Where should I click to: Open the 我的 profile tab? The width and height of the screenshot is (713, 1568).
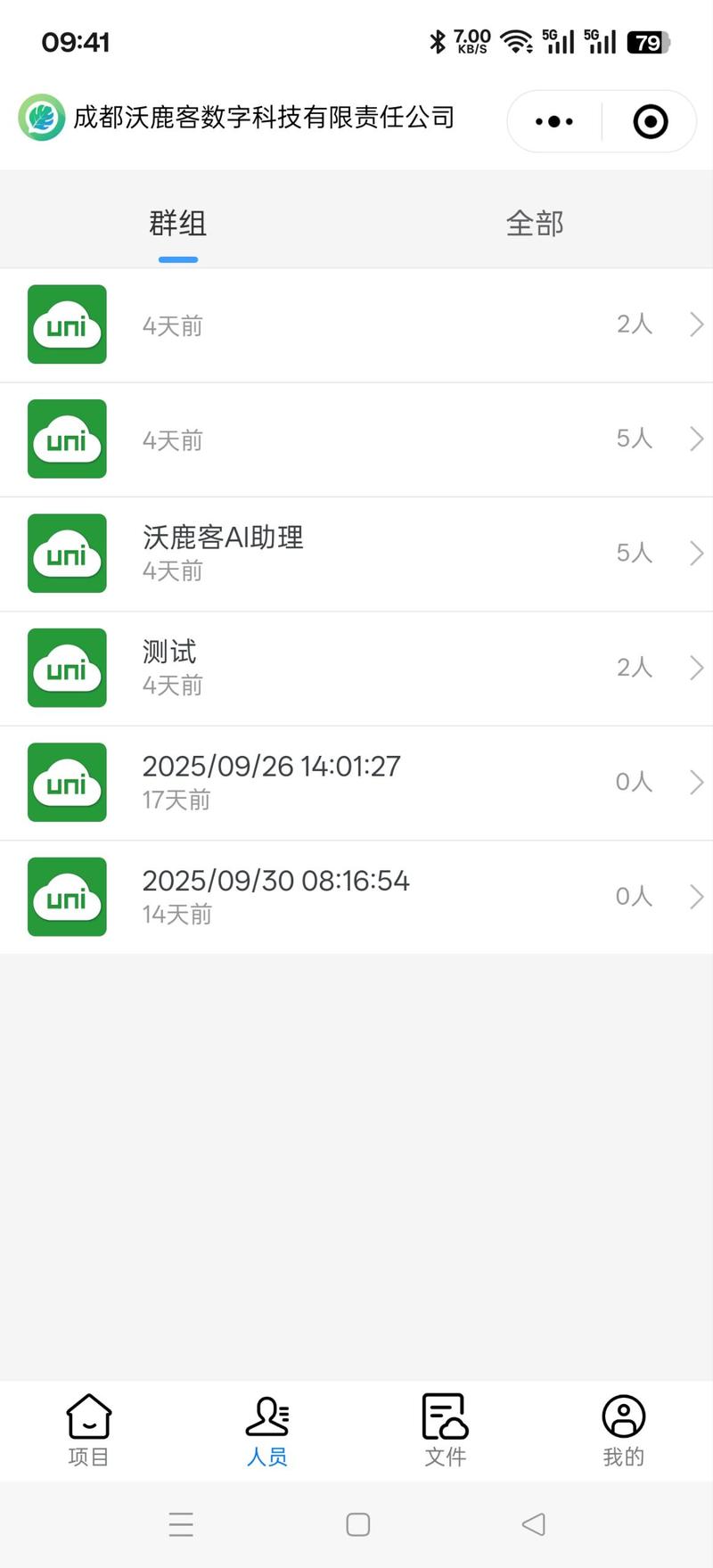(x=624, y=1431)
